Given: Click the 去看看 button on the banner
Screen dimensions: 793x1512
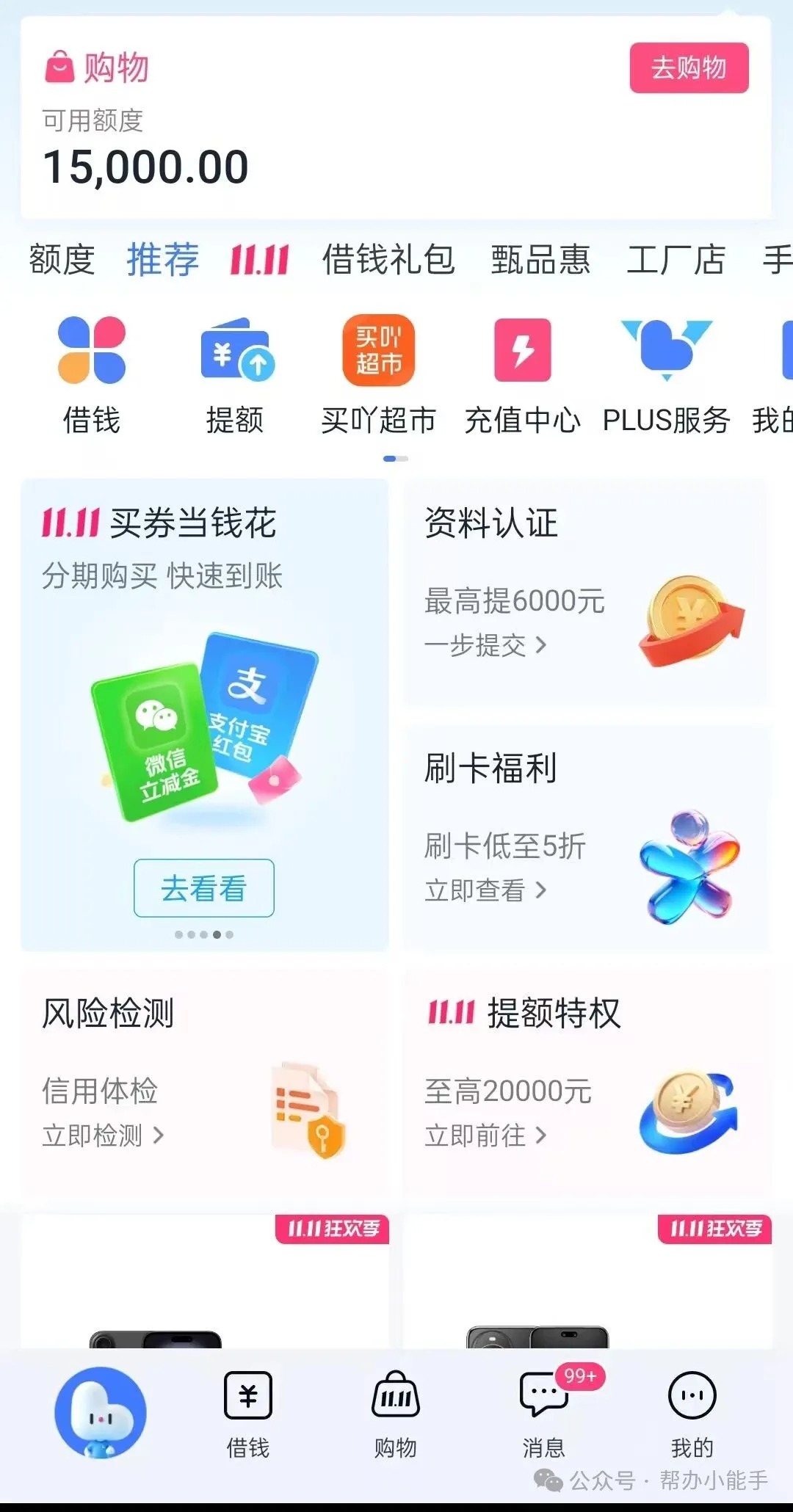Looking at the screenshot, I should pos(205,889).
